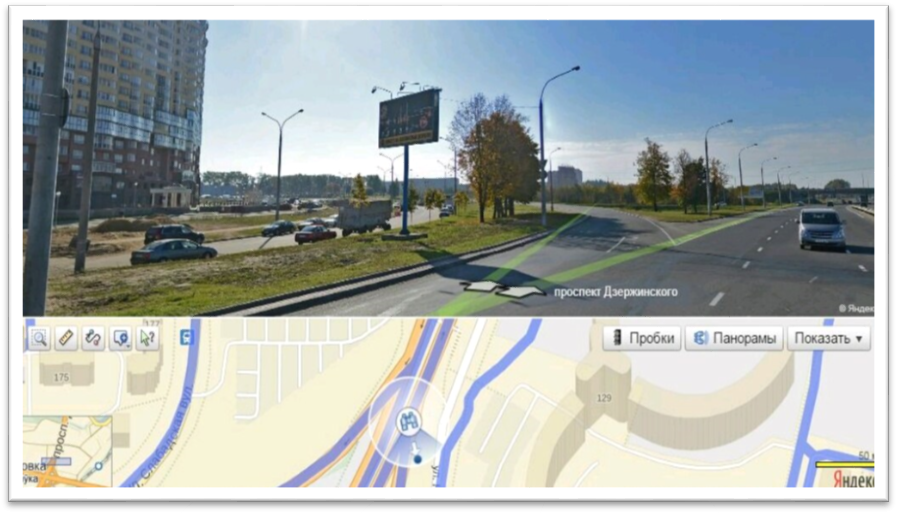This screenshot has height=514, width=898.
Task: Tap the panorama binoculars marker on map
Action: tap(408, 422)
